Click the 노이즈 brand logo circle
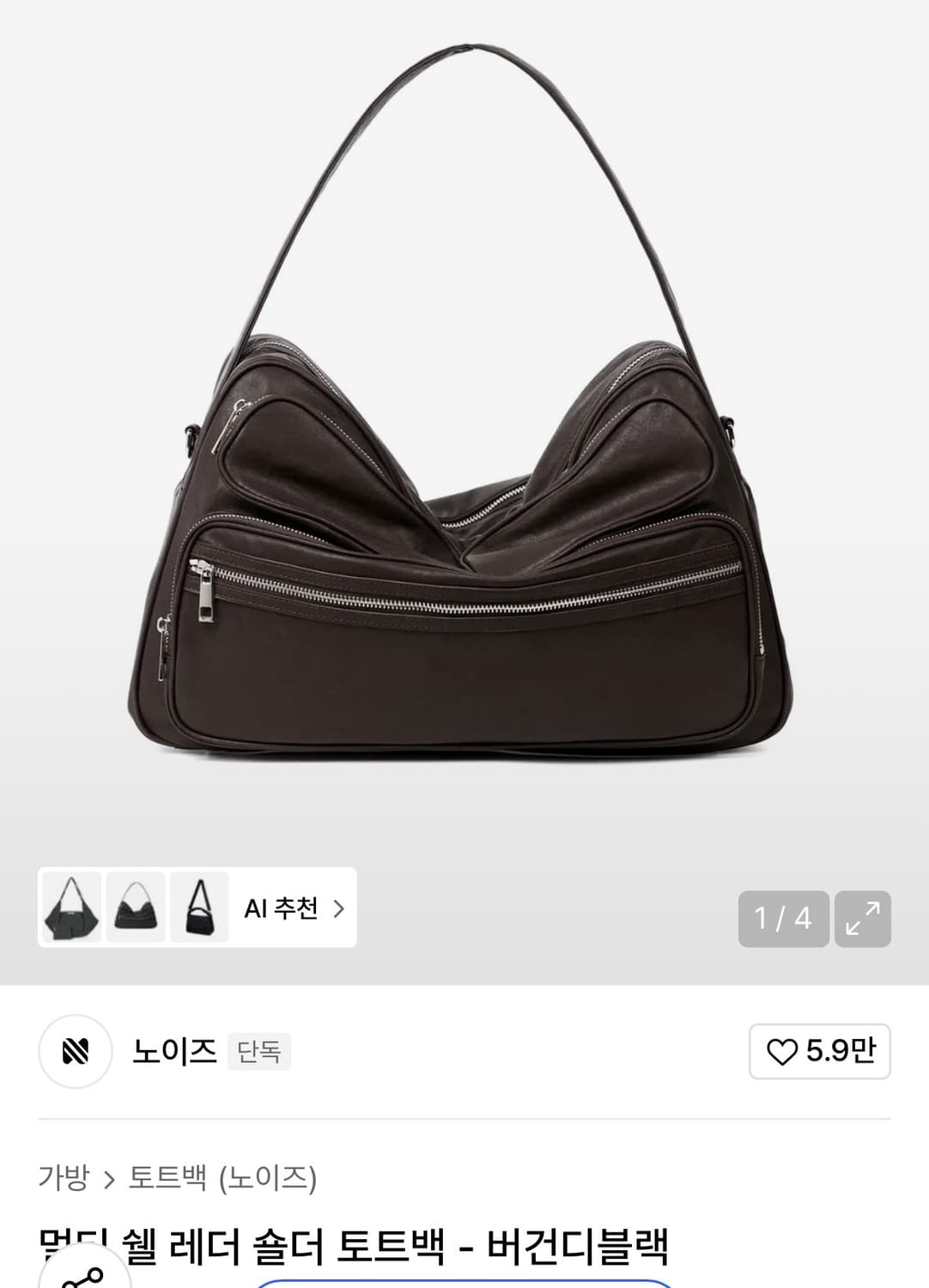This screenshot has width=929, height=1288. point(77,1051)
